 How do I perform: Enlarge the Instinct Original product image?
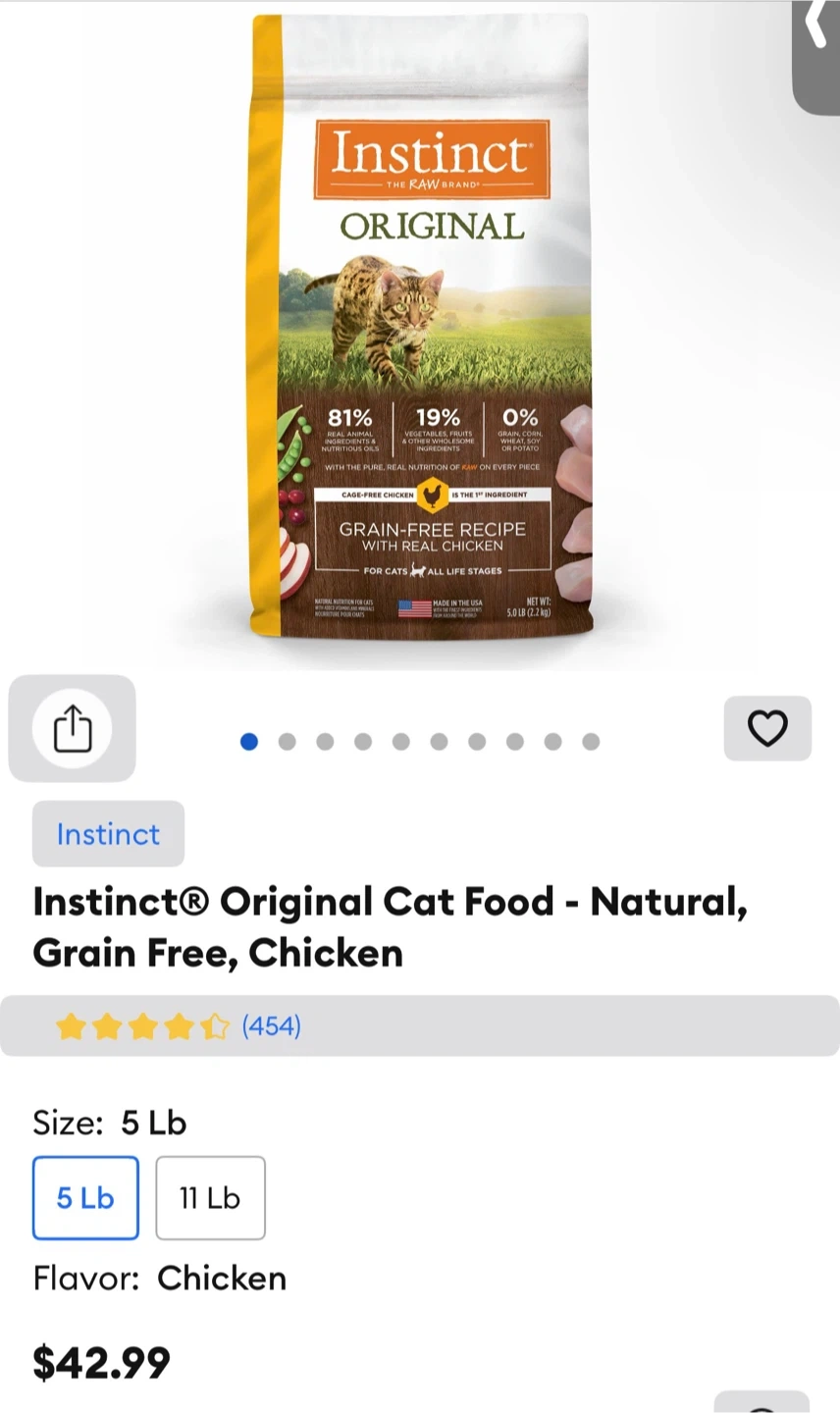pyautogui.click(x=420, y=334)
